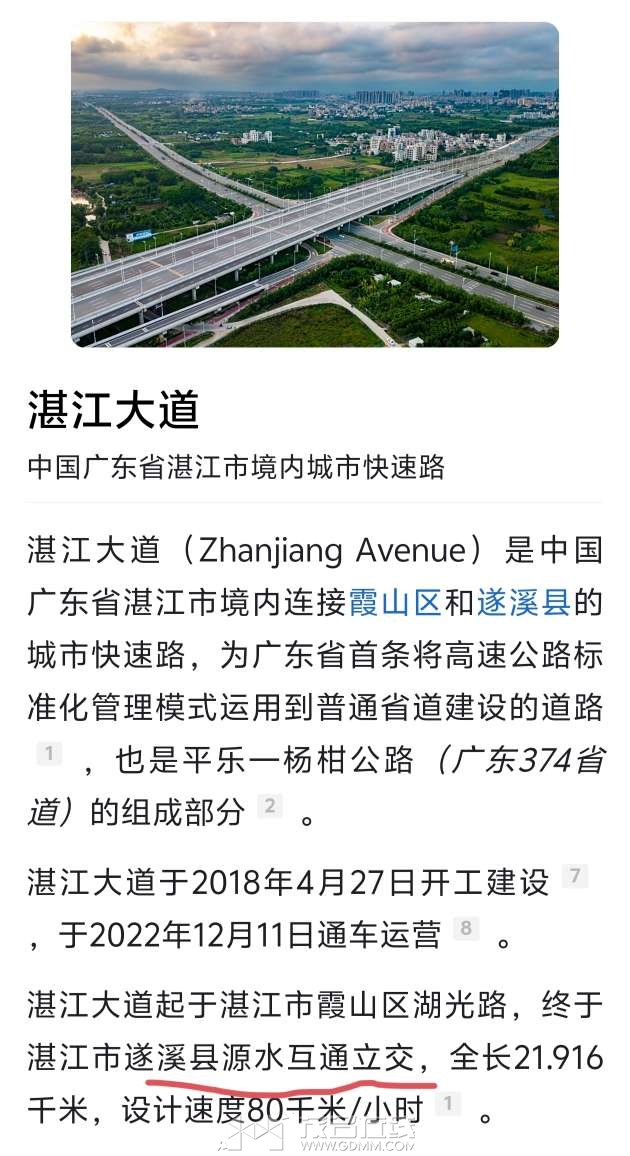Open footnote 2 after 的组成部分
This screenshot has width=630, height=1156.
(270, 807)
